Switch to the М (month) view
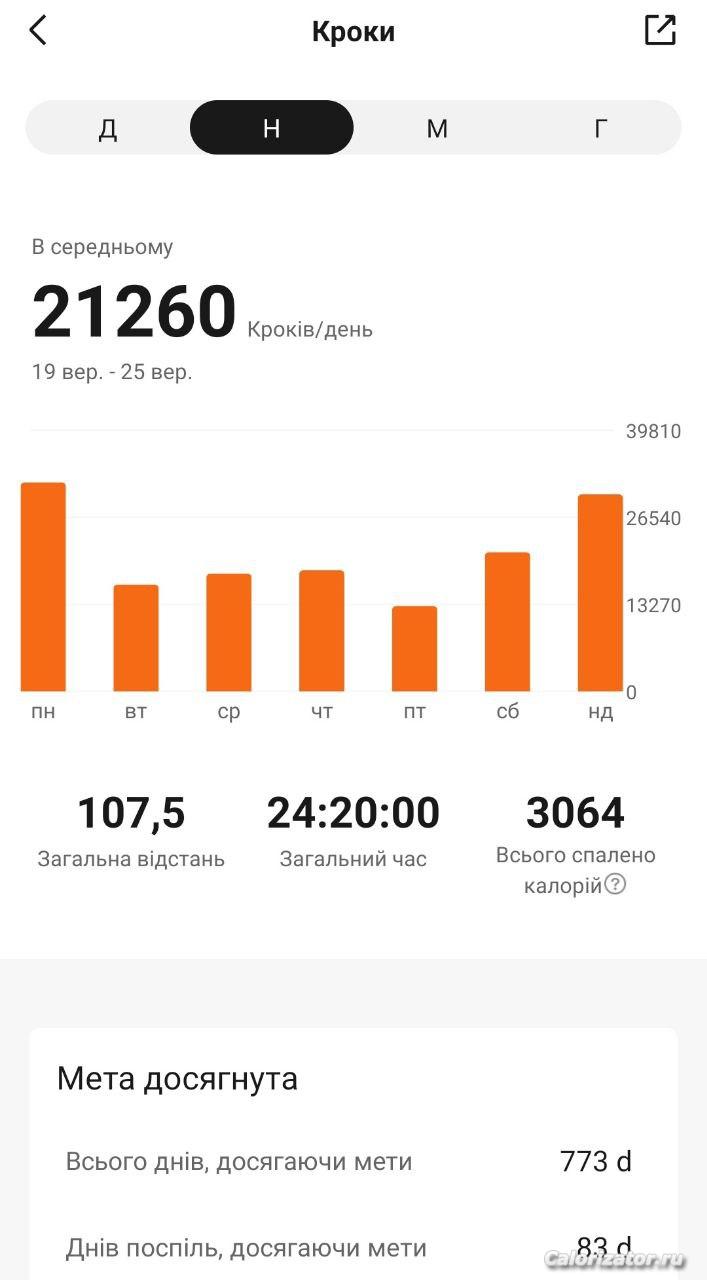This screenshot has width=707, height=1280. click(x=436, y=128)
